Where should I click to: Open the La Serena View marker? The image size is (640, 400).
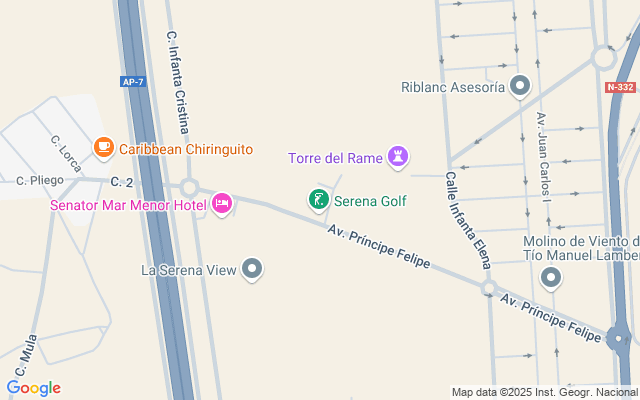pyautogui.click(x=252, y=269)
